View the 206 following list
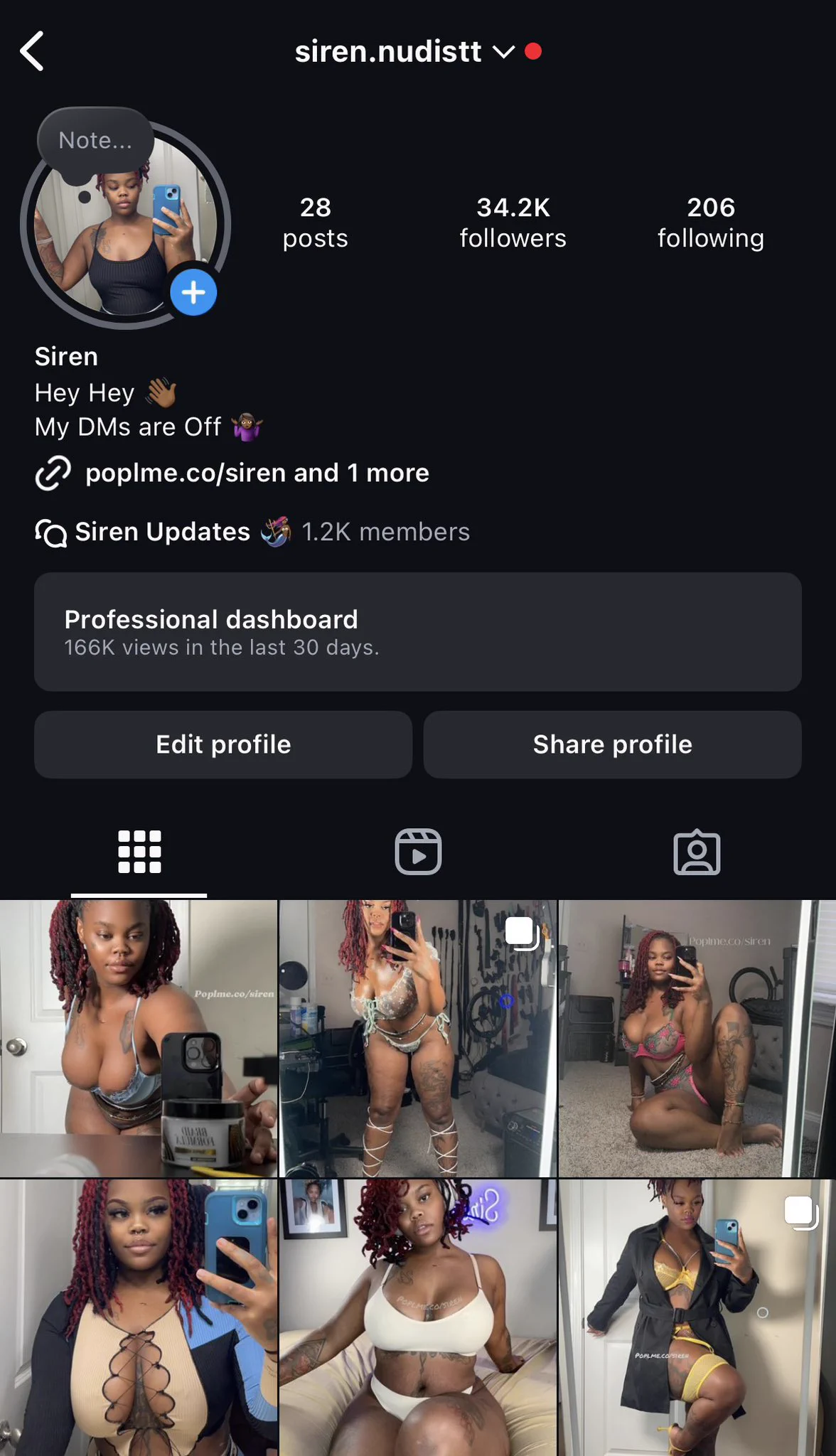836x1456 pixels. [x=710, y=223]
